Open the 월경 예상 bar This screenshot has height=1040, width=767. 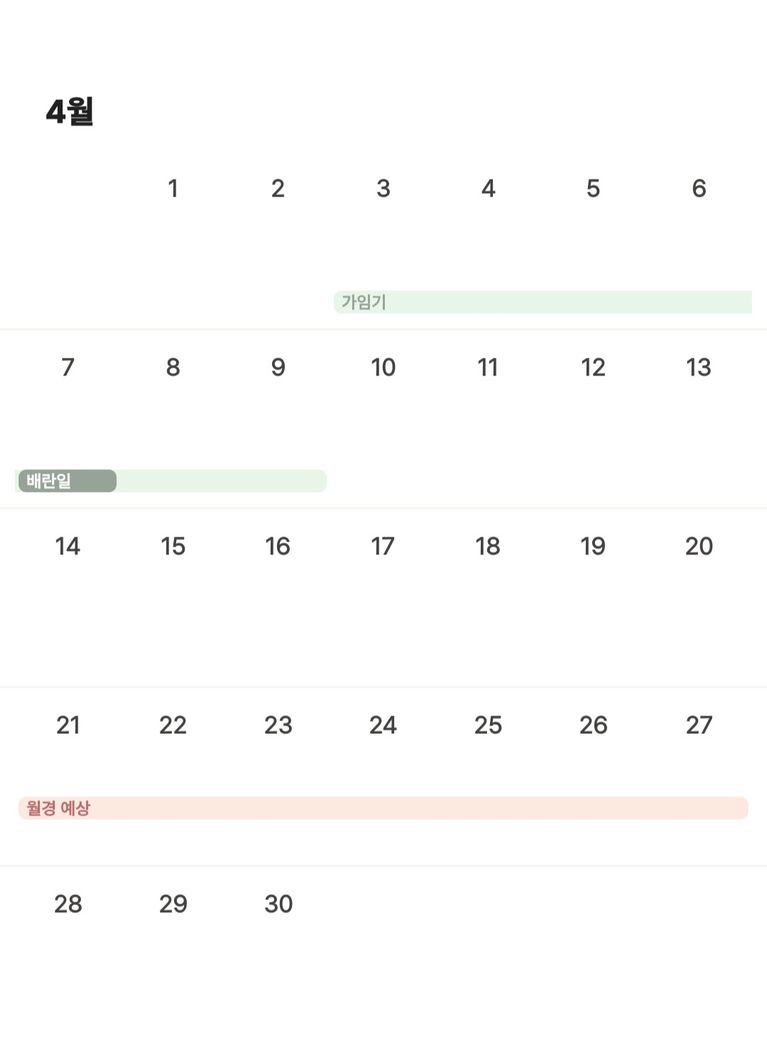[383, 808]
